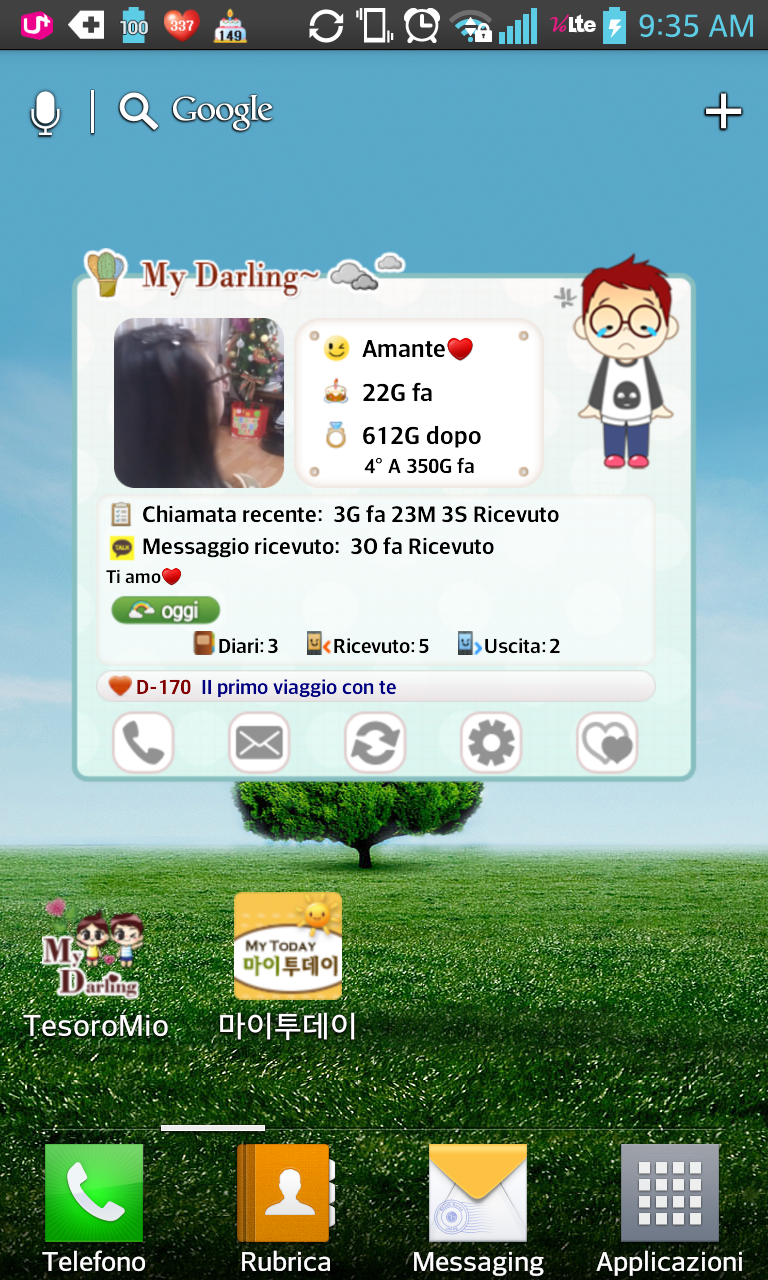Tap the plus icon to add items
This screenshot has width=768, height=1280.
tap(723, 112)
